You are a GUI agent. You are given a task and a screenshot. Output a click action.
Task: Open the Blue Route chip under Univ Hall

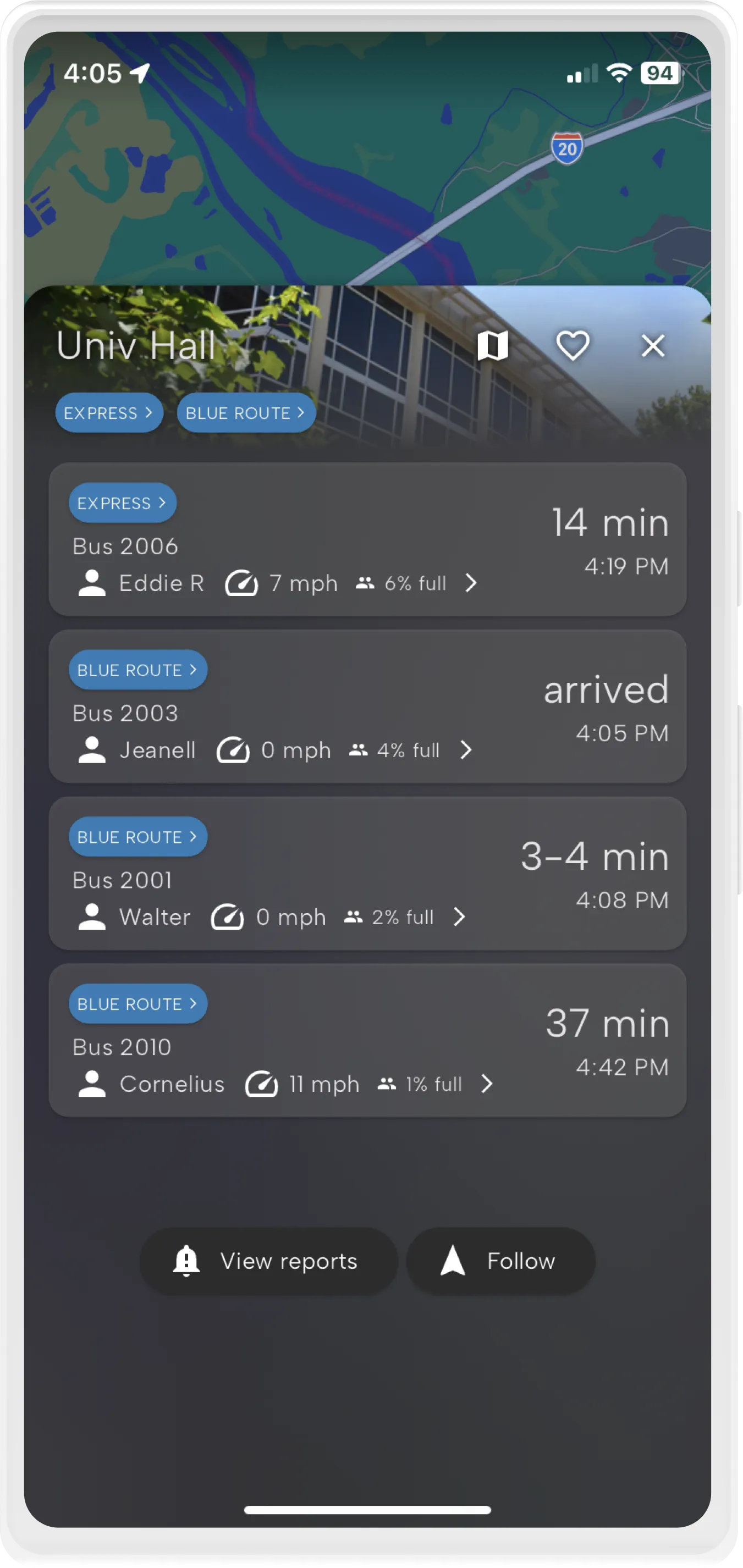[245, 413]
